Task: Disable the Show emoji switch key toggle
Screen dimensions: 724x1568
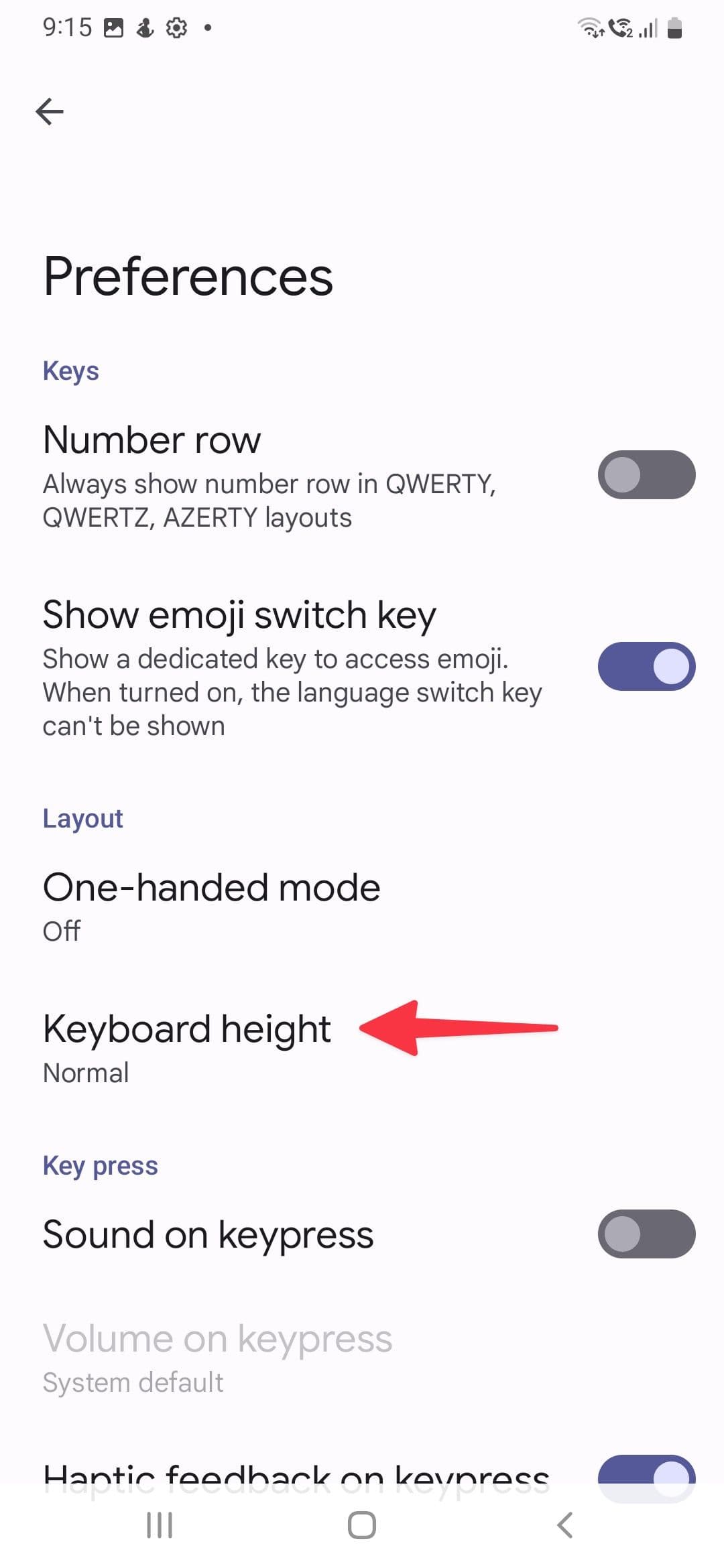Action: pos(645,665)
